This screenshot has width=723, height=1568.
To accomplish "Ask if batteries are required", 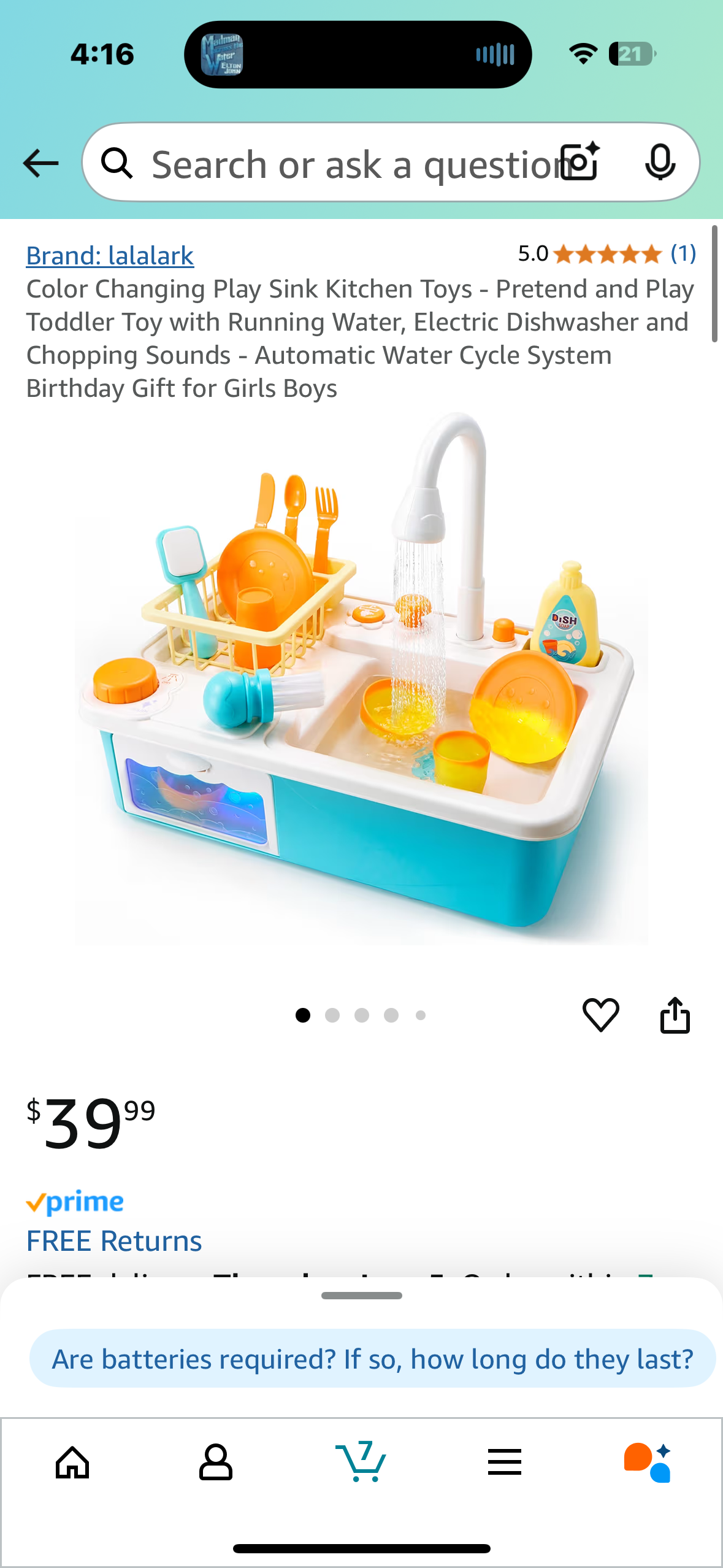I will [372, 1359].
